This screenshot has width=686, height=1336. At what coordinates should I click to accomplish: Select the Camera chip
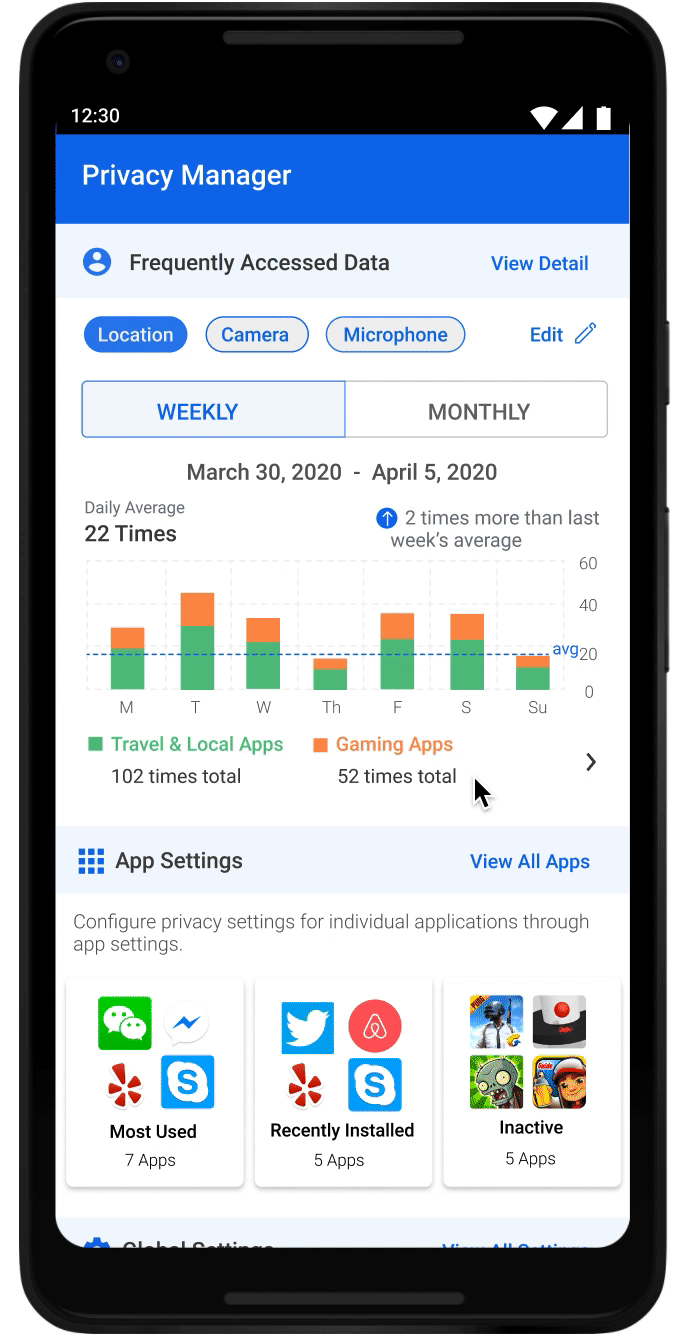pos(257,335)
